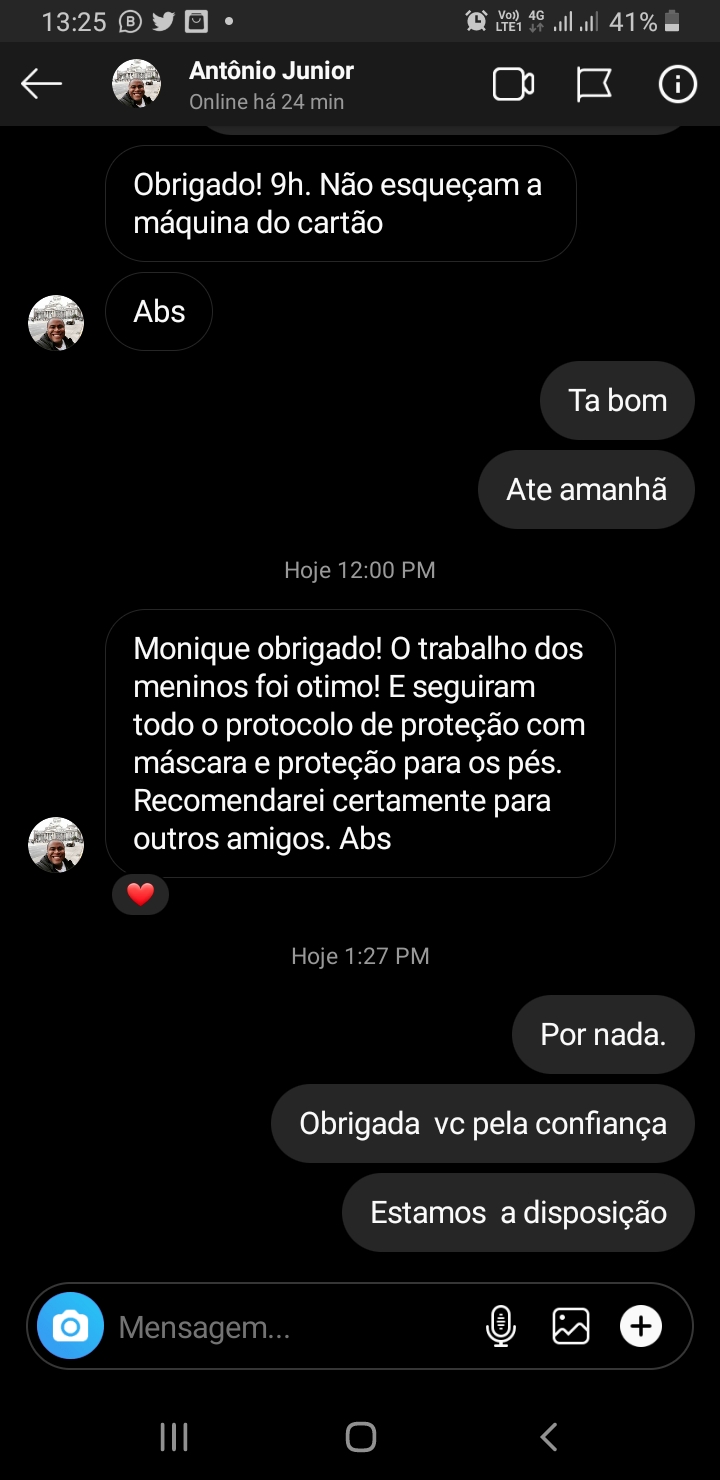The height and width of the screenshot is (1480, 720).
Task: Open recent apps from navigation bar
Action: 174,1437
